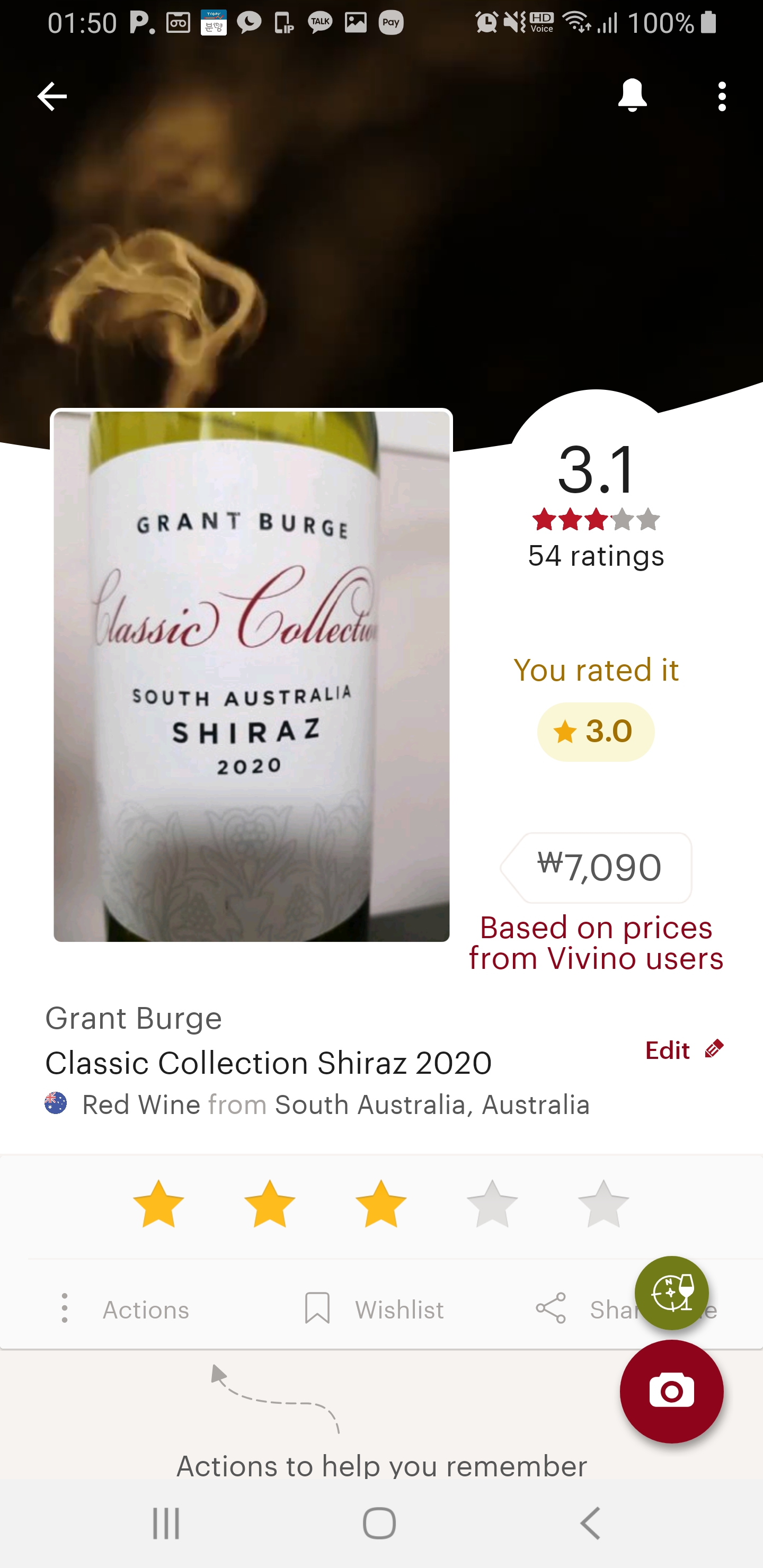Viewport: 763px width, 1568px height.
Task: Open the green wine explore button
Action: pos(671,1292)
